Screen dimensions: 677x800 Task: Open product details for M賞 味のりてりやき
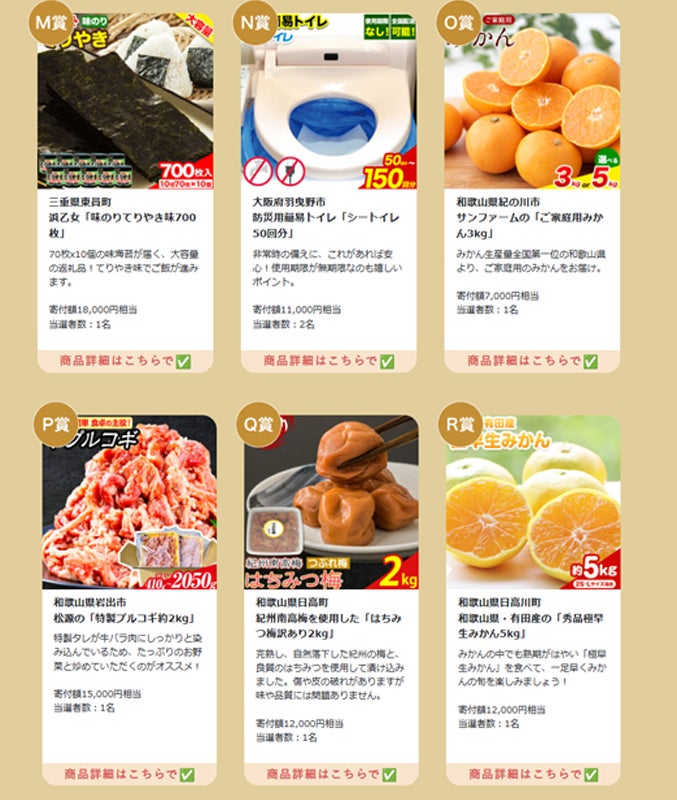pos(126,361)
